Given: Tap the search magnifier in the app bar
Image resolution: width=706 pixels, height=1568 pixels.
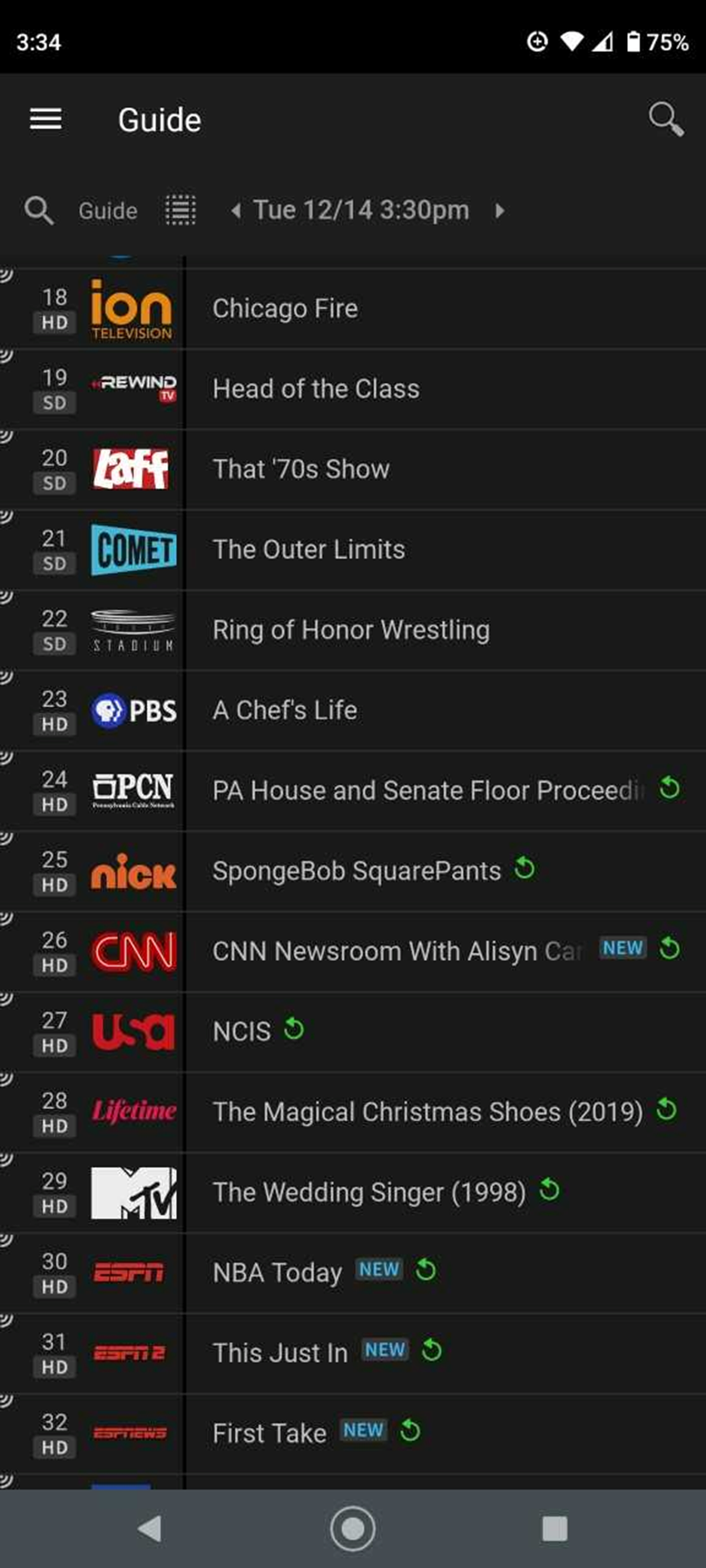Looking at the screenshot, I should point(665,119).
